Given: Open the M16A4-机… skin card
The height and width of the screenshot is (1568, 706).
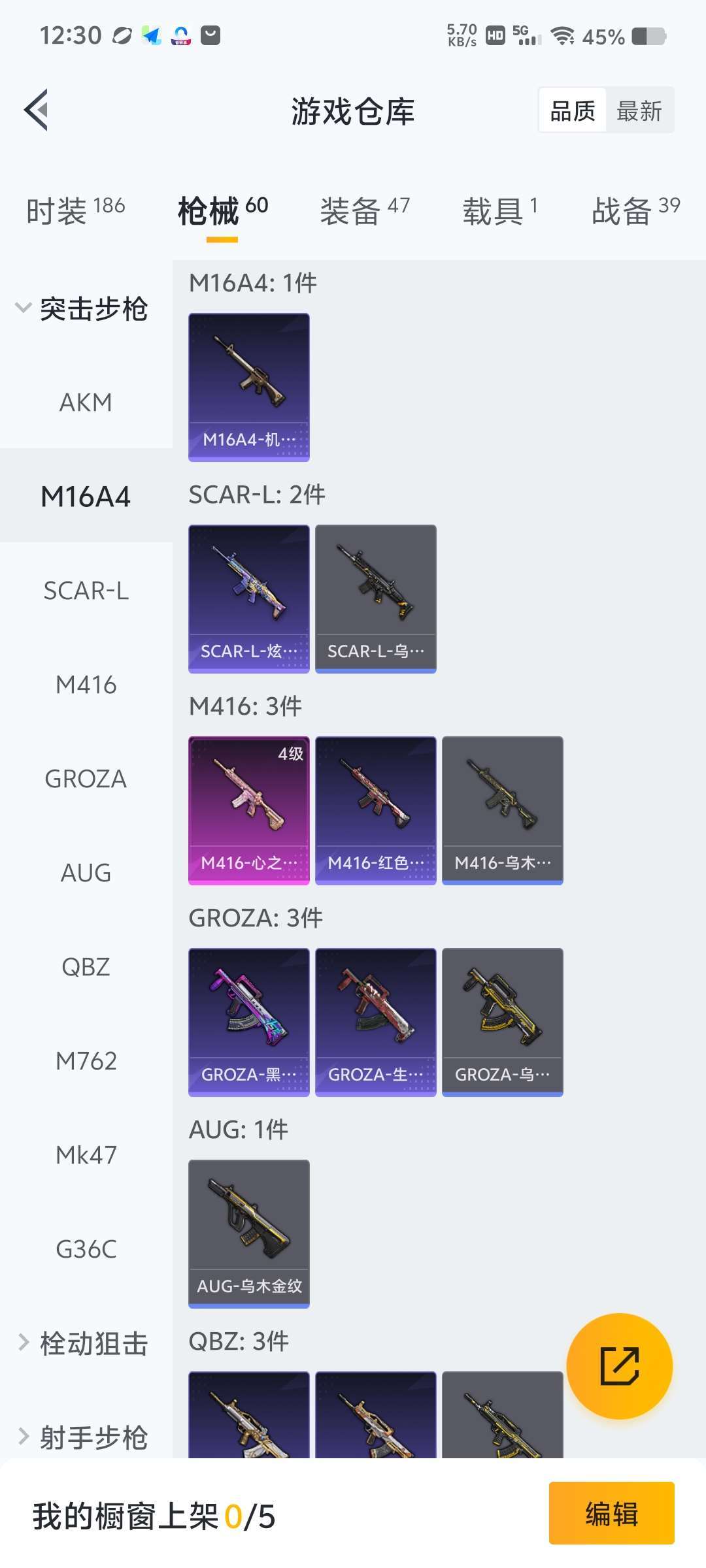Looking at the screenshot, I should (248, 387).
